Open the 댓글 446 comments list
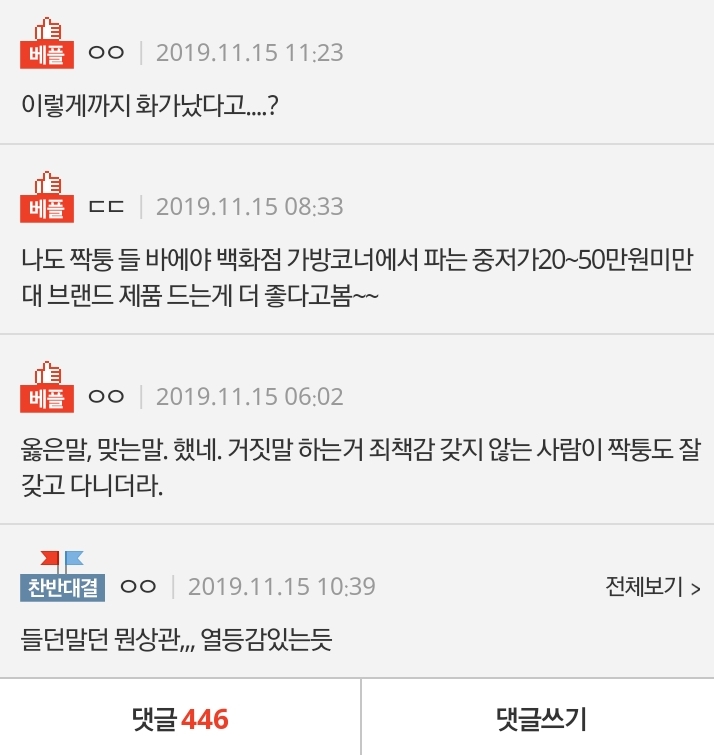 180,718
